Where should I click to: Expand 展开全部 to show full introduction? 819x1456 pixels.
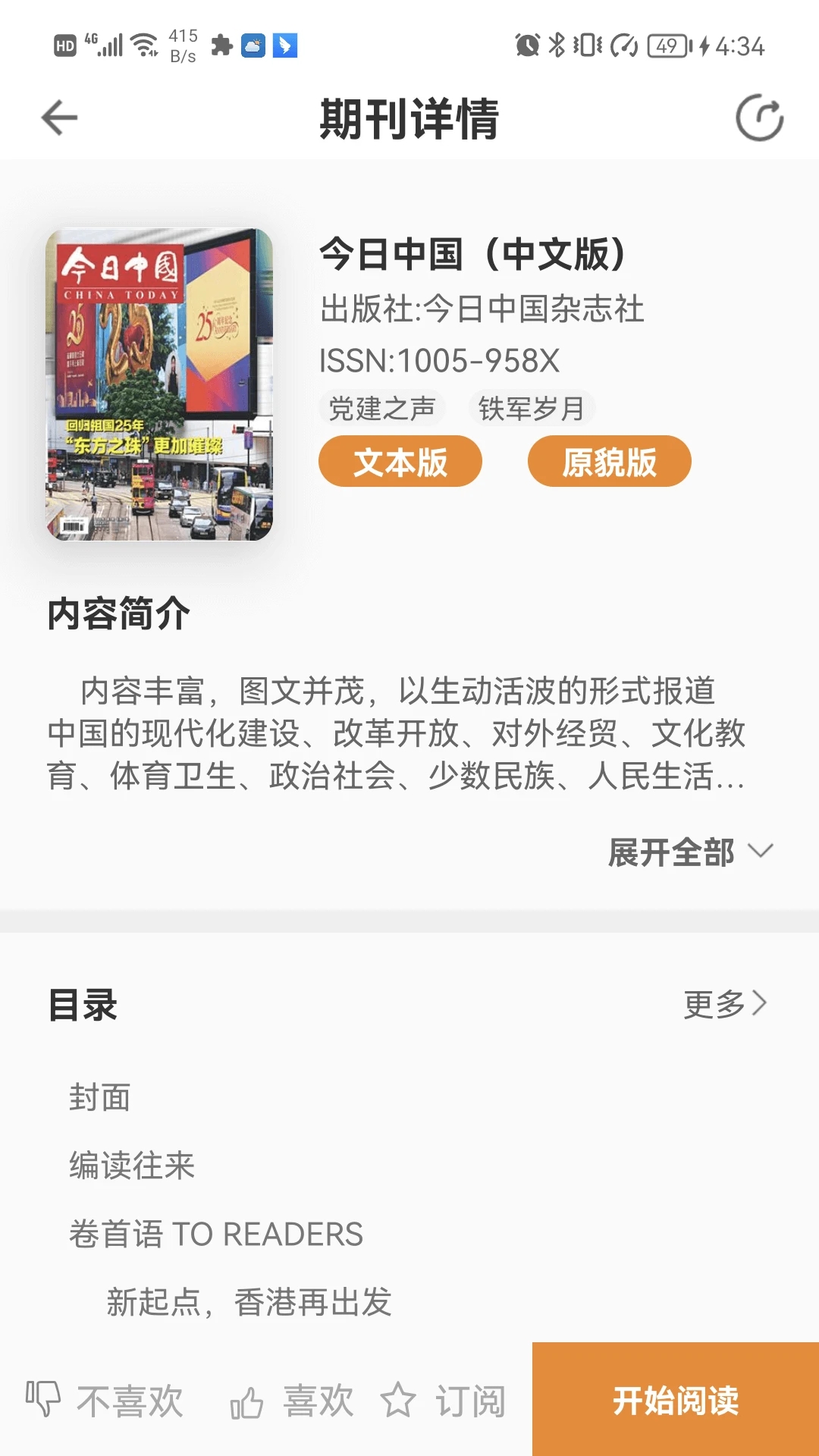click(x=672, y=852)
